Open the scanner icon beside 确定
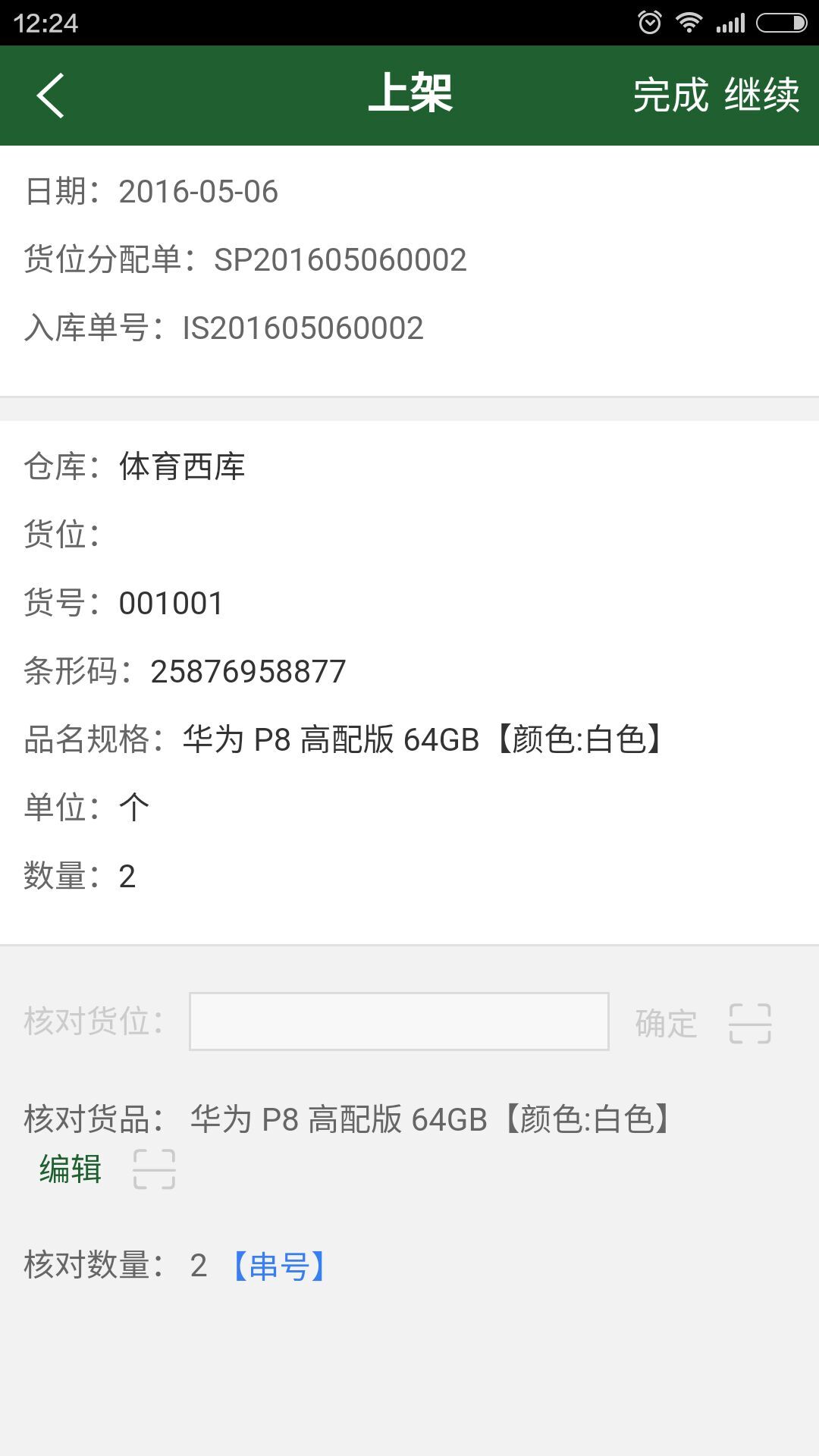Screen dimensions: 819x1456 pyautogui.click(x=750, y=1024)
